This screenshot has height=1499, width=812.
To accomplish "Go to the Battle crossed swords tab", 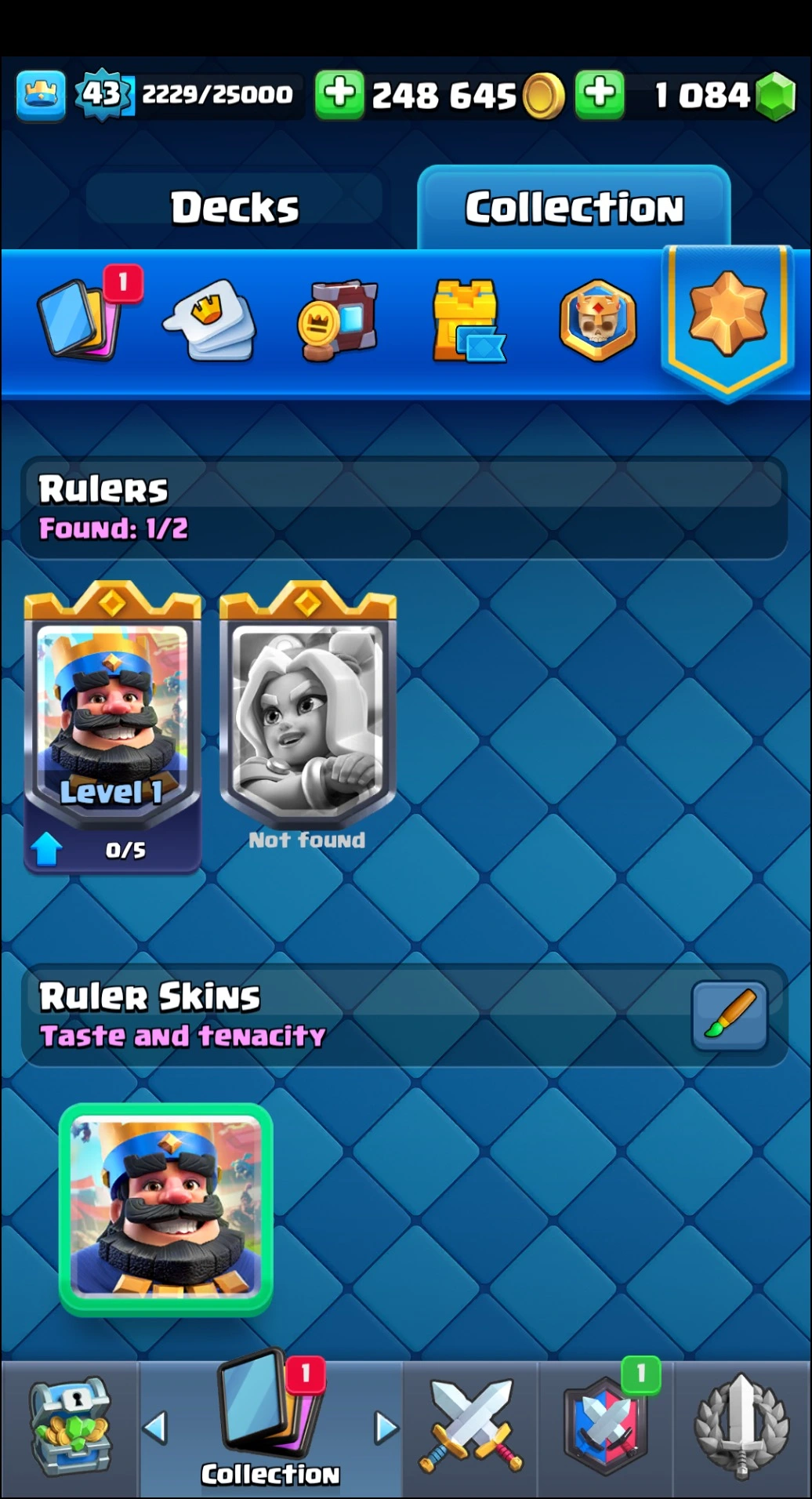I will (470, 1427).
